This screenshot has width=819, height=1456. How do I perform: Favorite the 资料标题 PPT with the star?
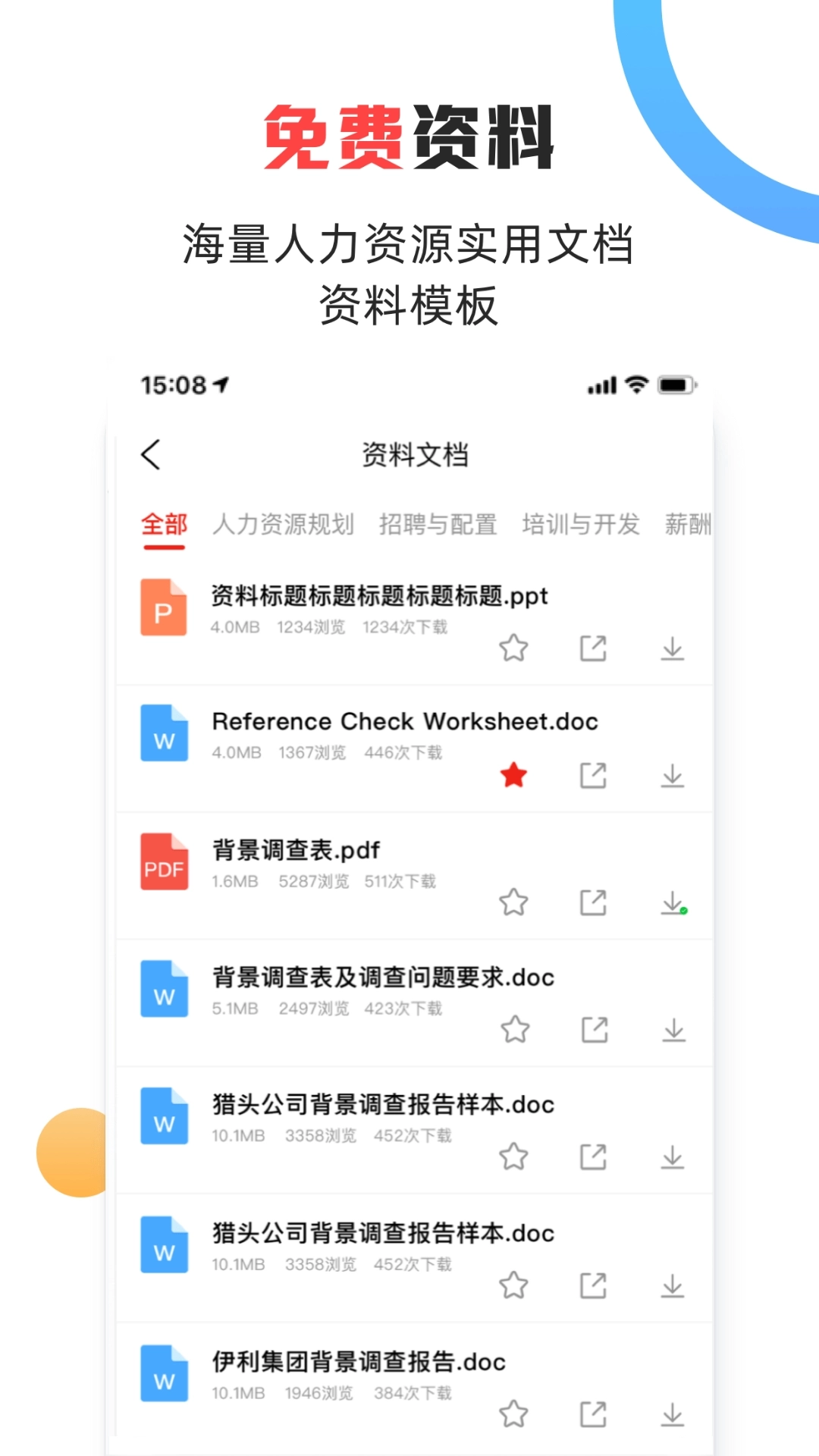tap(514, 648)
